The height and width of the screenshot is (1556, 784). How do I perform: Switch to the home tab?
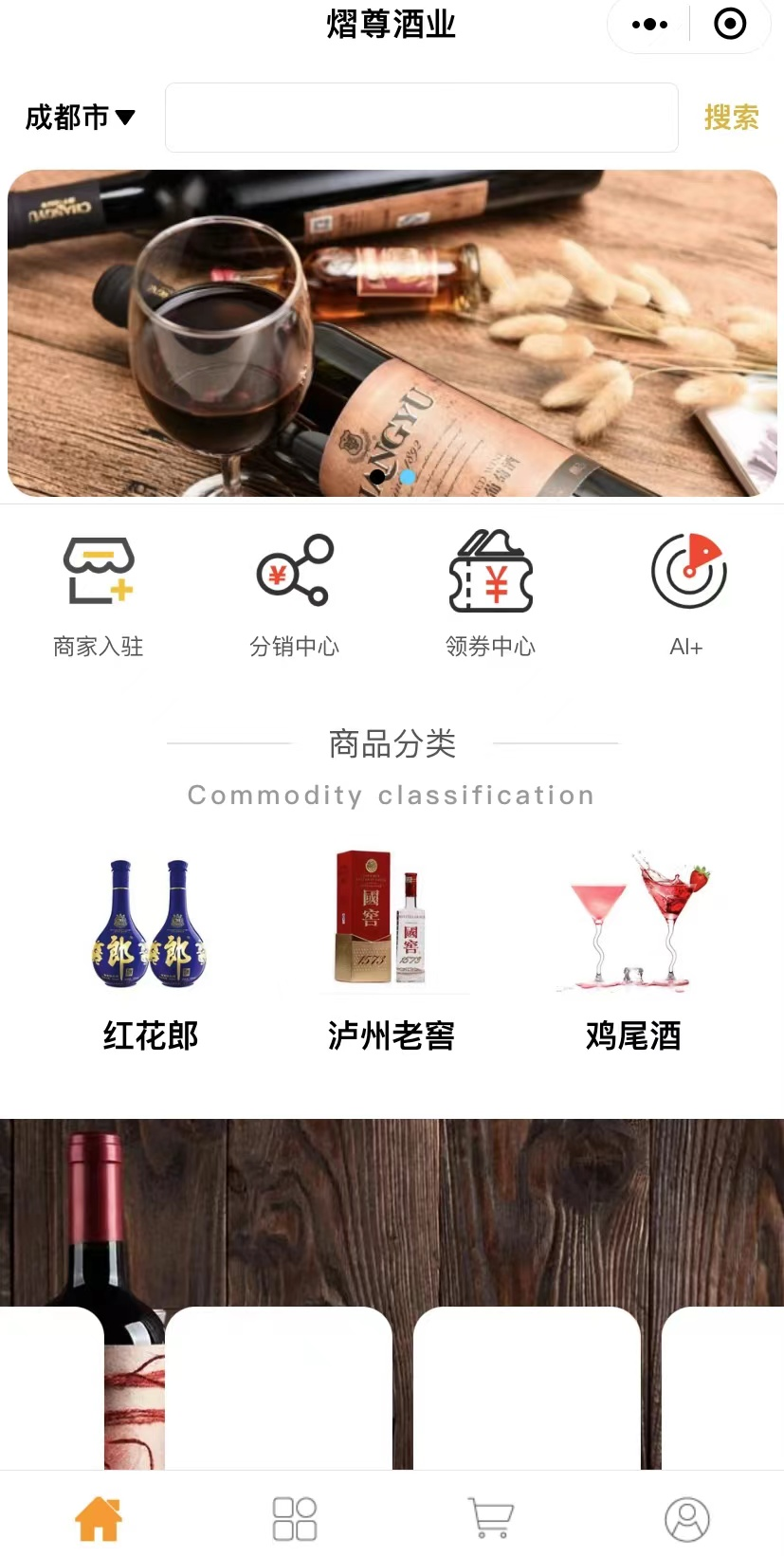(99, 1518)
